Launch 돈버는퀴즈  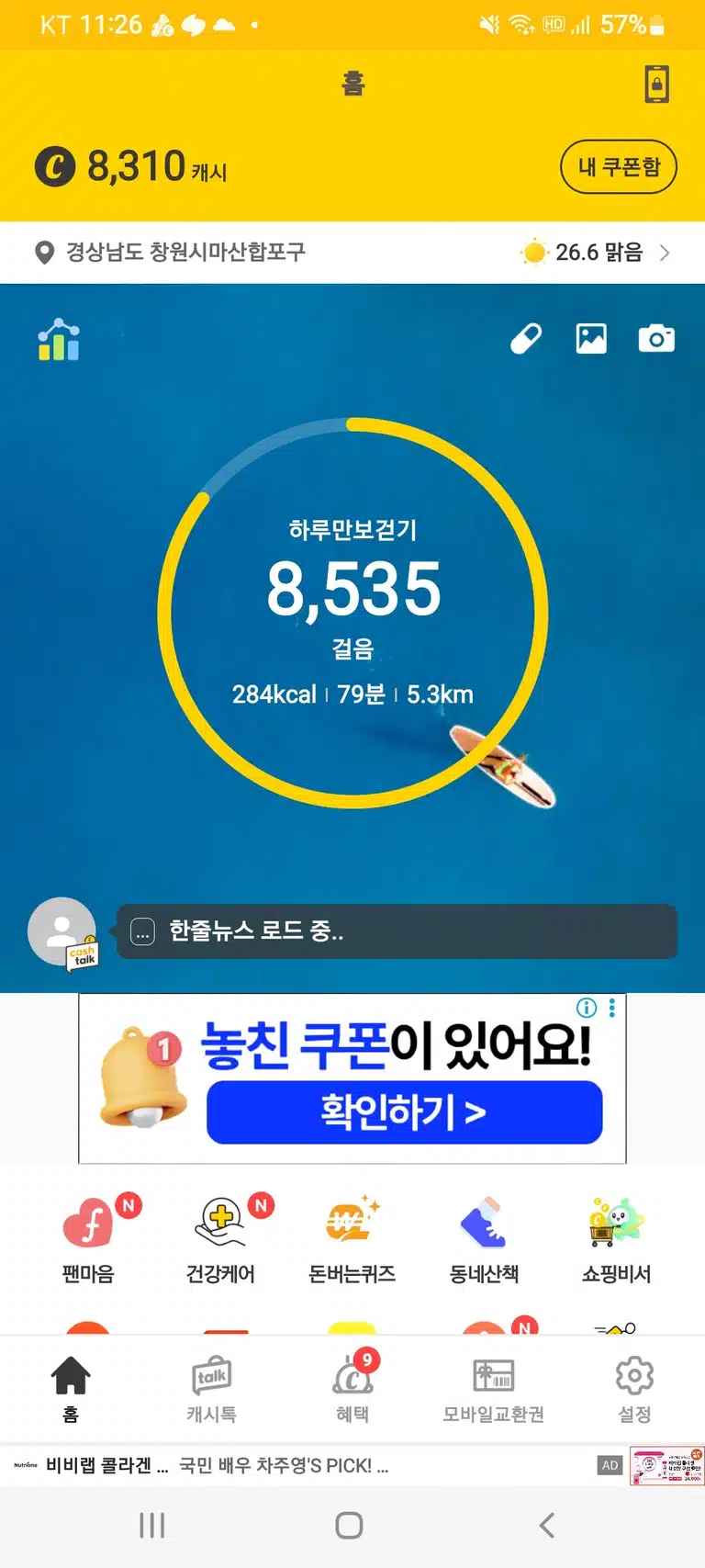(x=352, y=1240)
